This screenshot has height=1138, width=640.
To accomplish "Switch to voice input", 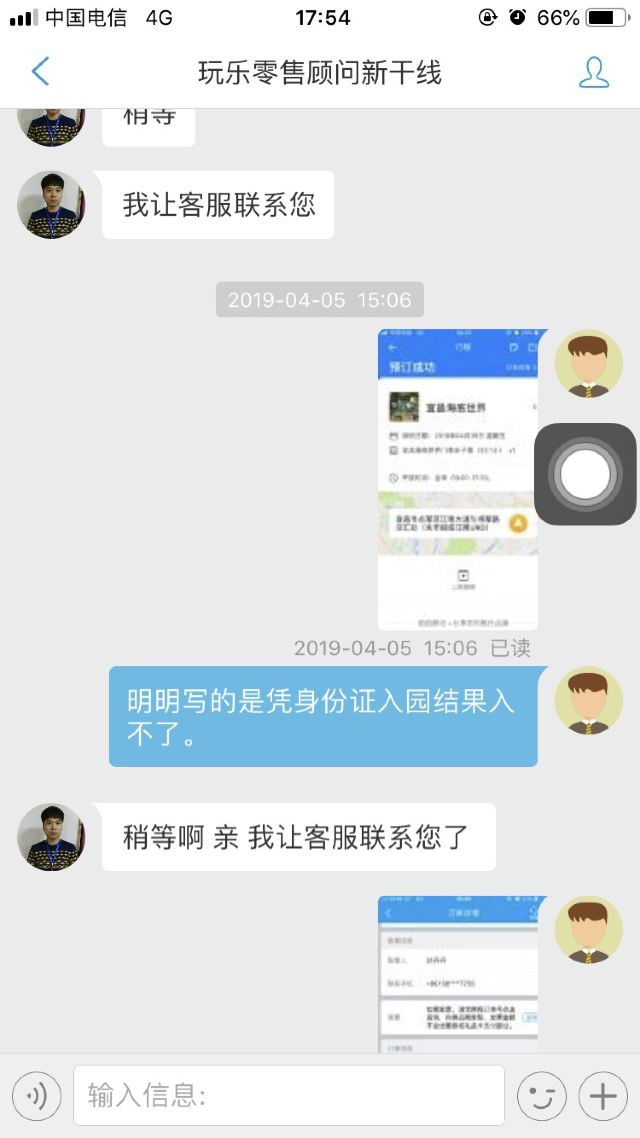I will [x=37, y=1096].
